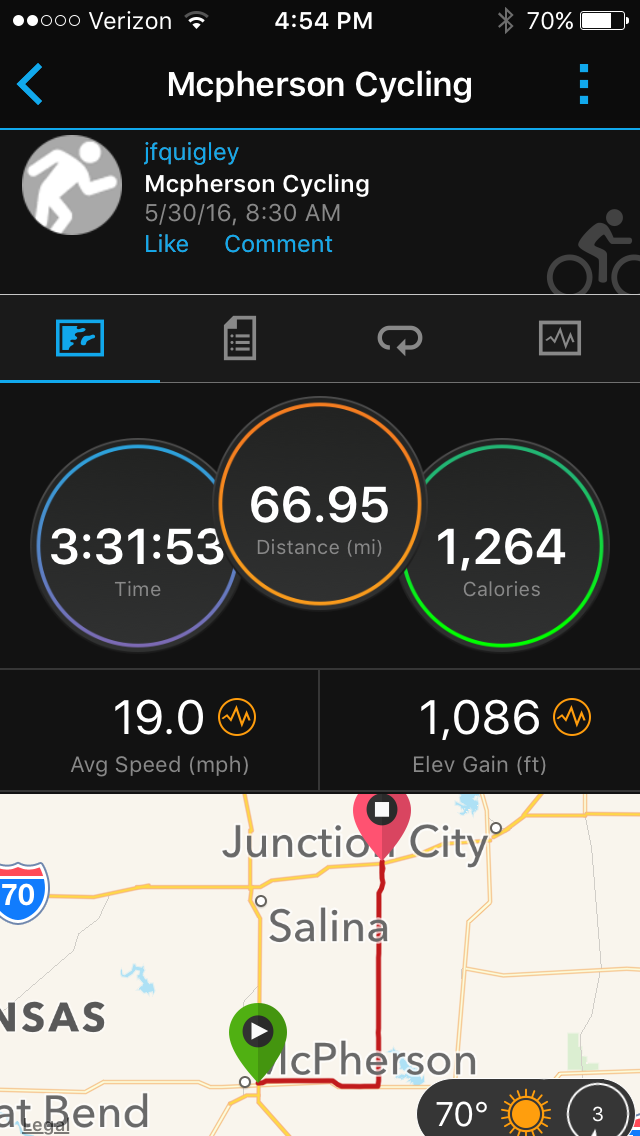Switch to the charts tab
The width and height of the screenshot is (640, 1136).
(560, 339)
